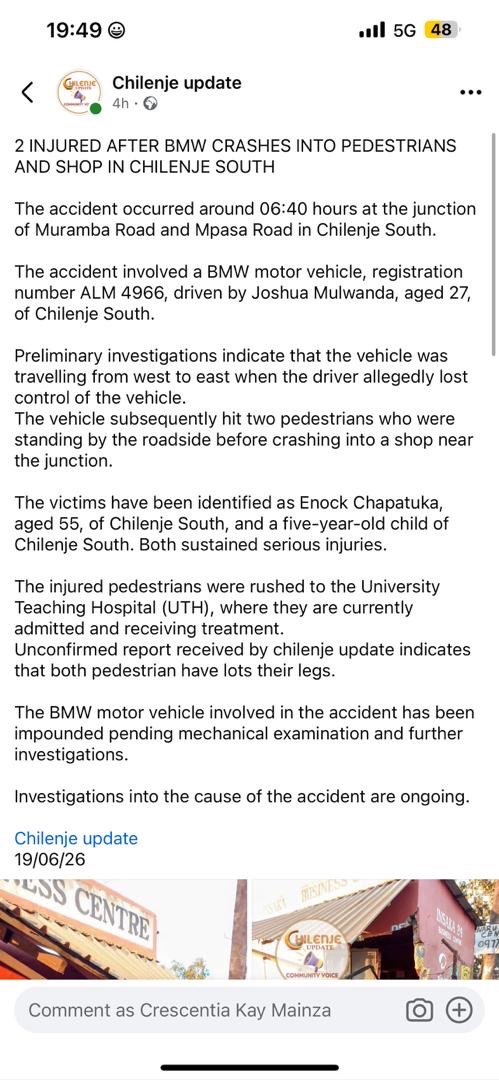Open the Chilenje update page name
This screenshot has height=1080, width=499.
tap(176, 83)
